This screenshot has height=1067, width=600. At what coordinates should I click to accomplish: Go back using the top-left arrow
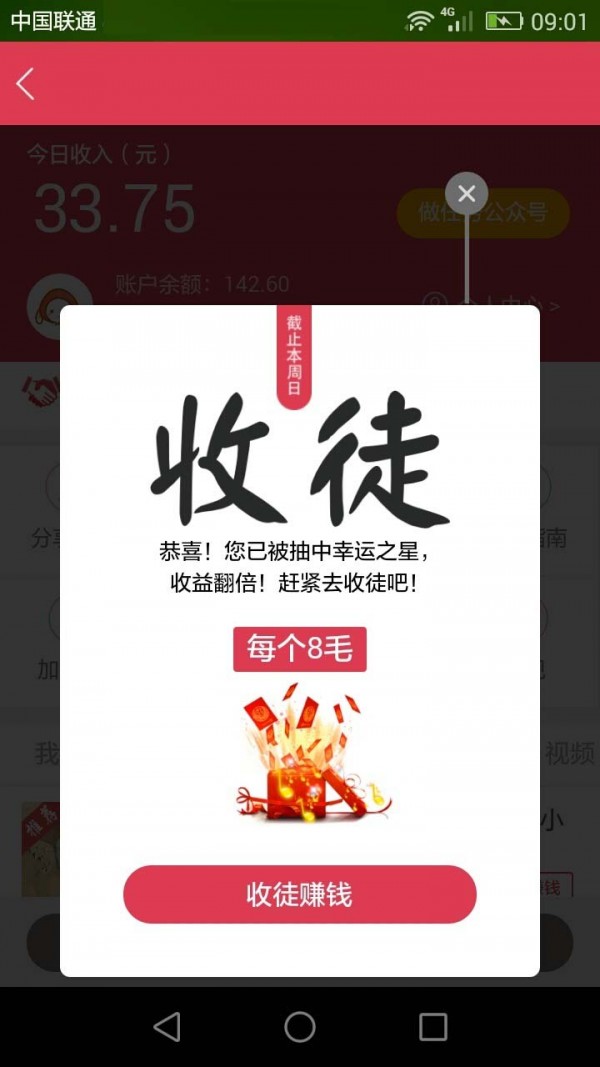[x=26, y=84]
